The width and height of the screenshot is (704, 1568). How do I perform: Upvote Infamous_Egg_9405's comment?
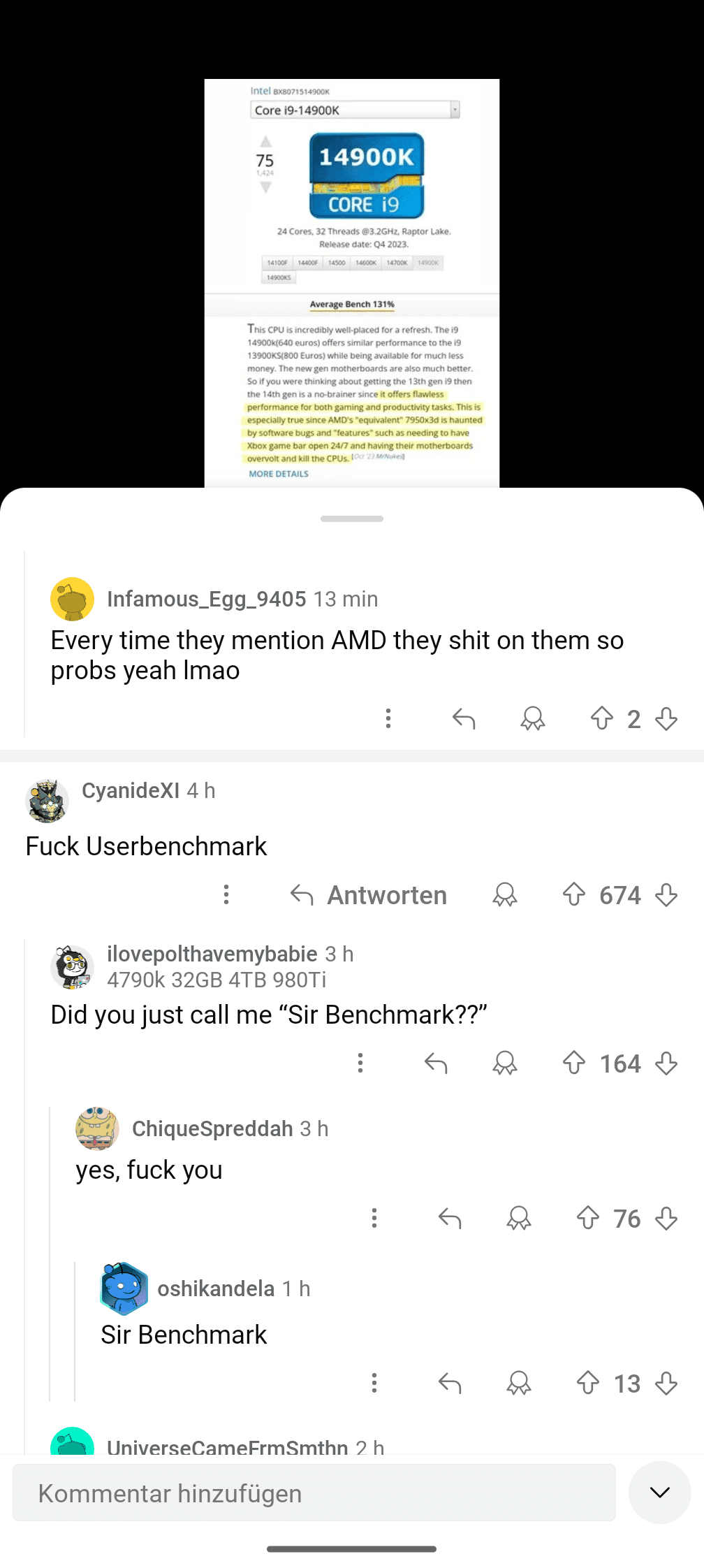pos(602,718)
